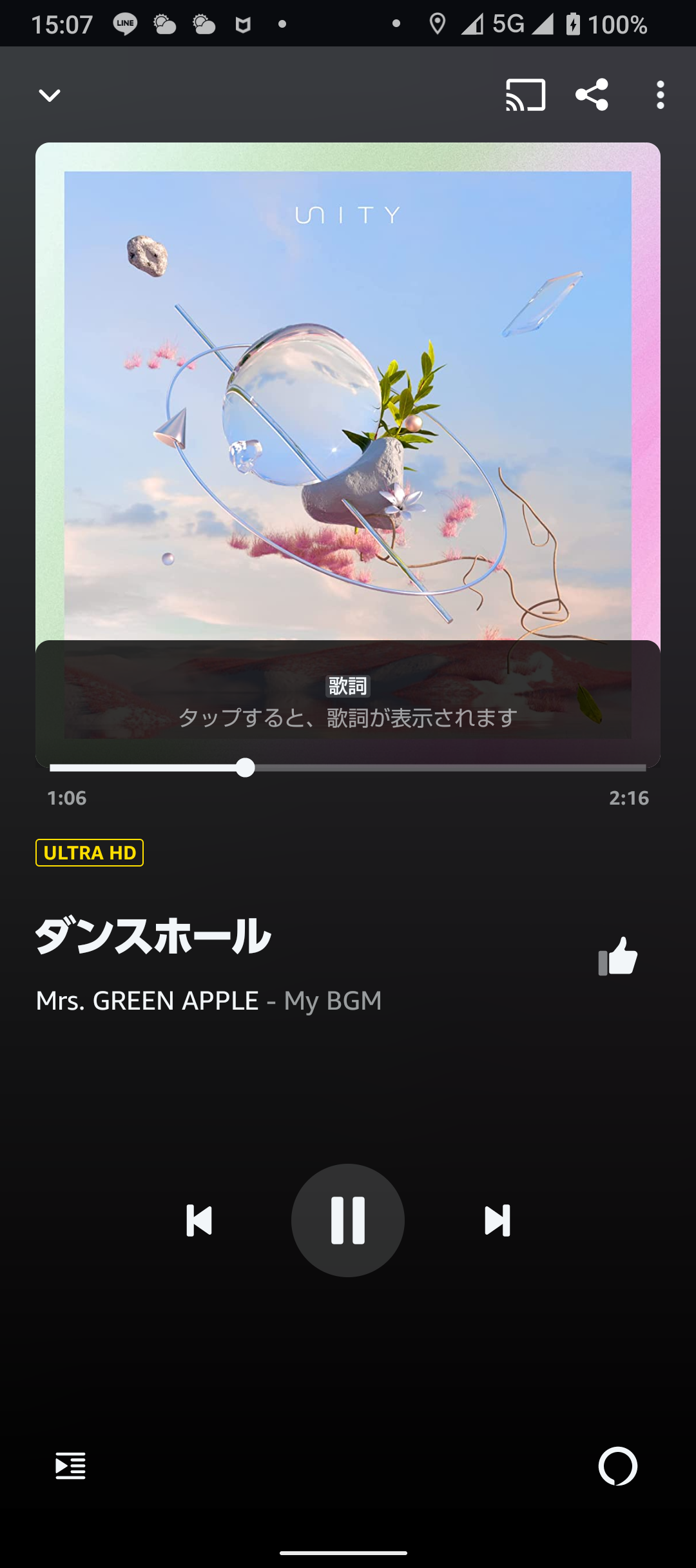Tap the playback progress bar
The height and width of the screenshot is (1568, 696).
click(348, 767)
